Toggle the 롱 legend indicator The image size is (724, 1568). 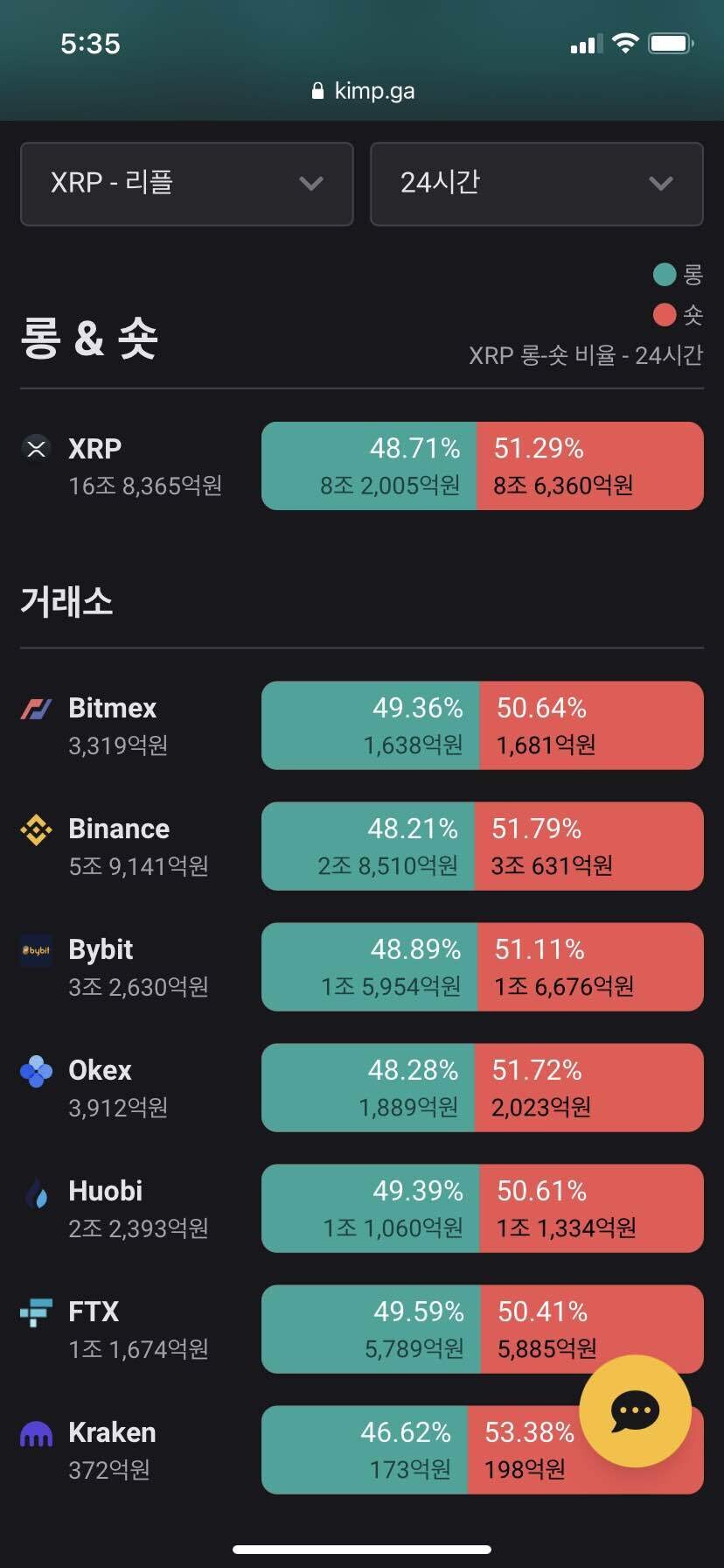tap(664, 274)
